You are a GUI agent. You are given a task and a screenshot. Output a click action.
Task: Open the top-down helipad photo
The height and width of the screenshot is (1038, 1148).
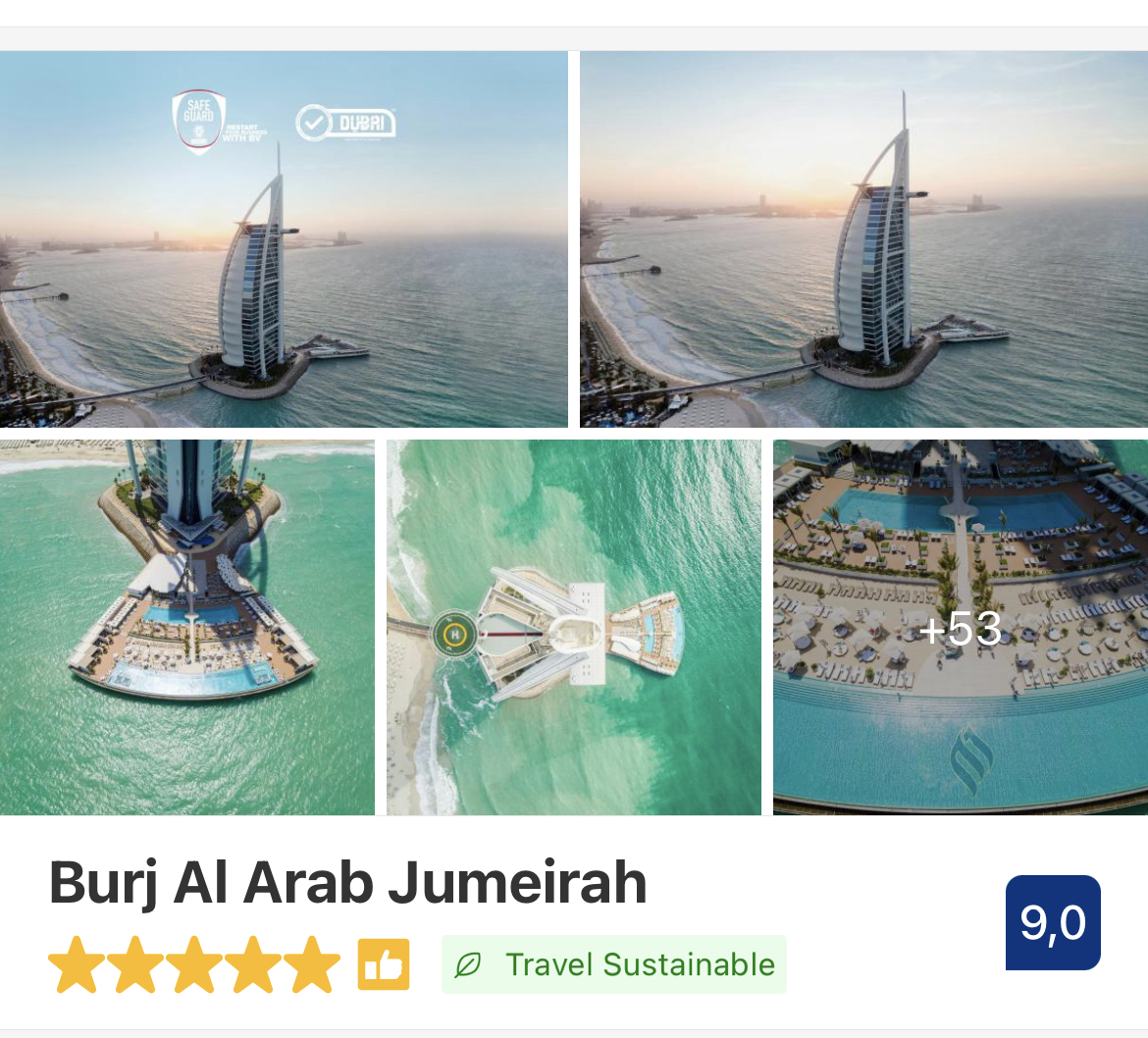(573, 627)
